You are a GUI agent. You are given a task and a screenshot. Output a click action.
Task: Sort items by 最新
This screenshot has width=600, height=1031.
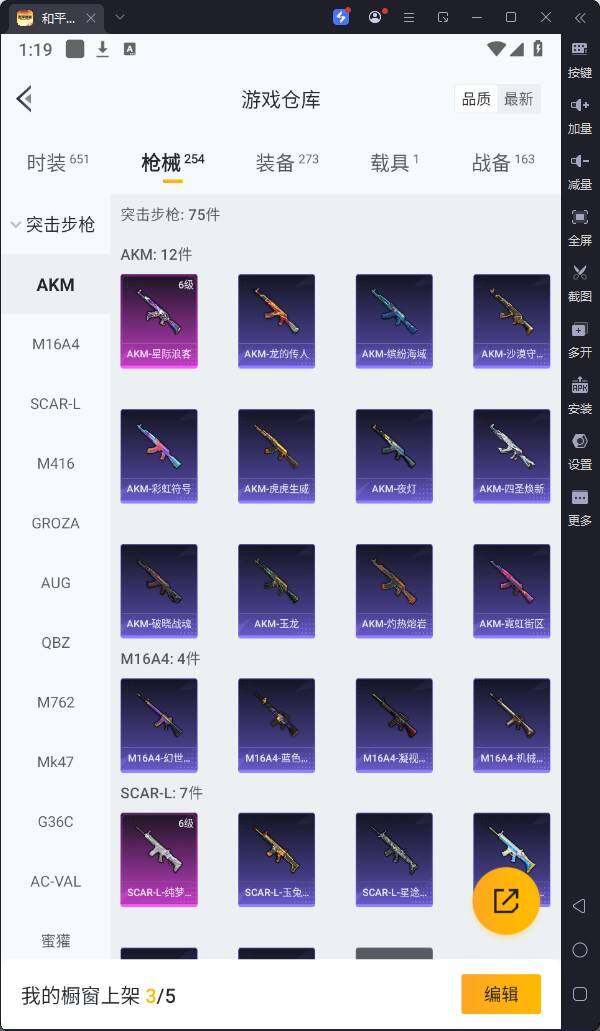[518, 98]
